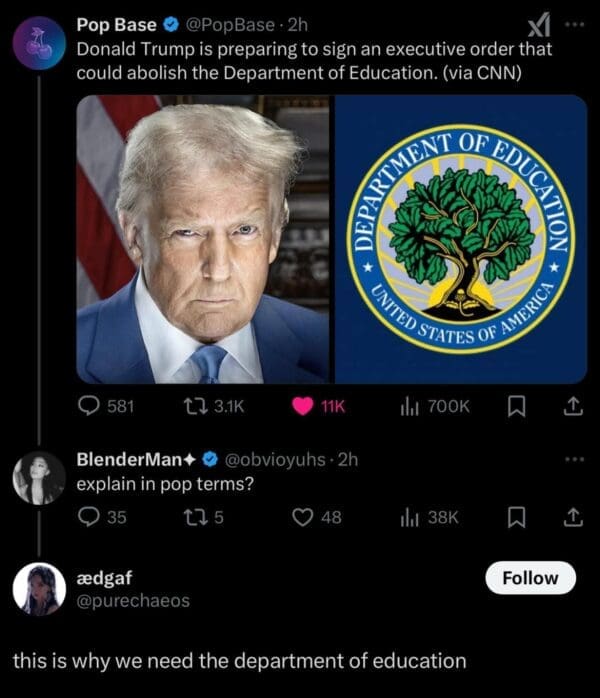Repost the Pop Base tweet

(196, 407)
